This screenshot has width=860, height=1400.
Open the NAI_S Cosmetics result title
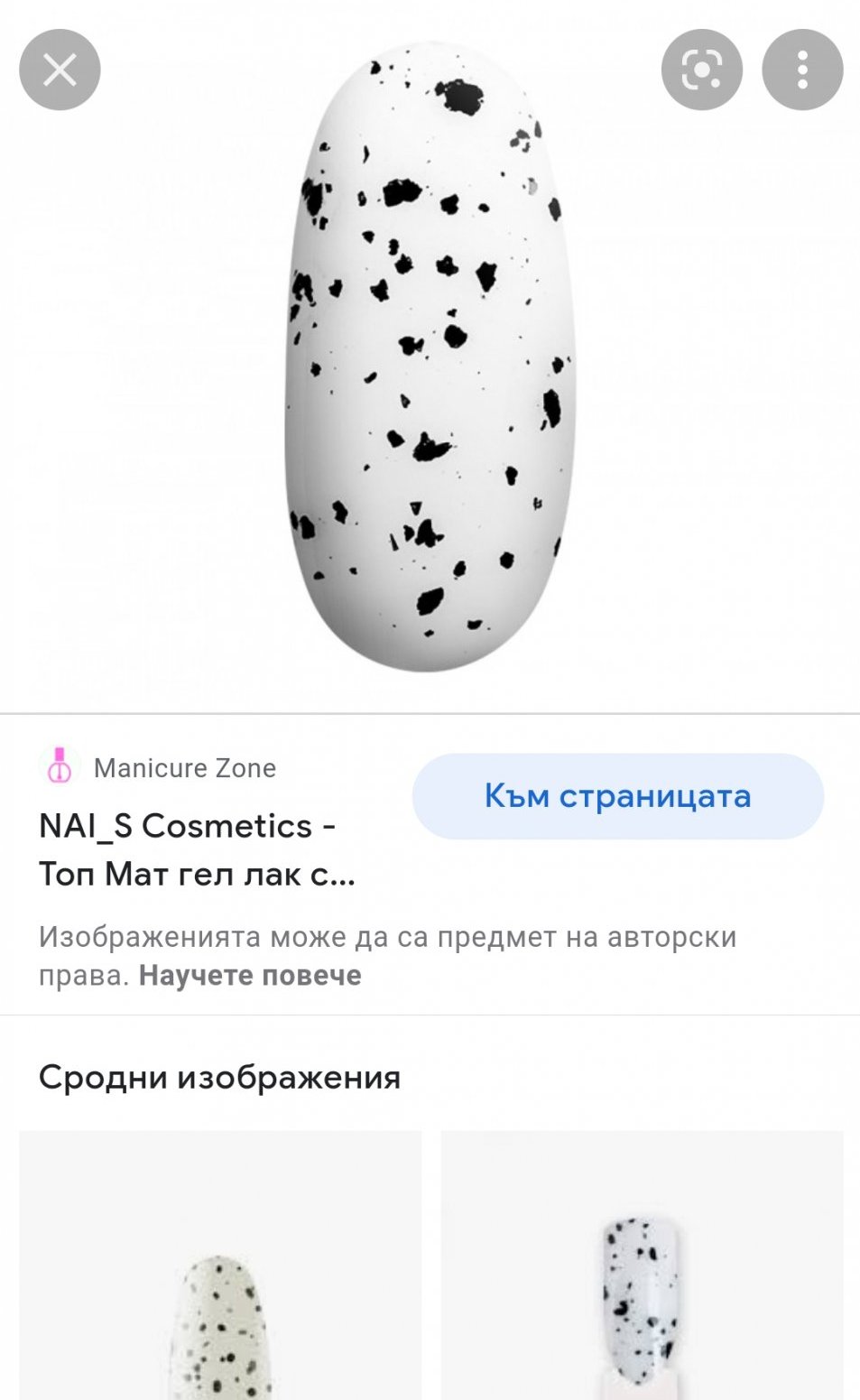pyautogui.click(x=197, y=849)
